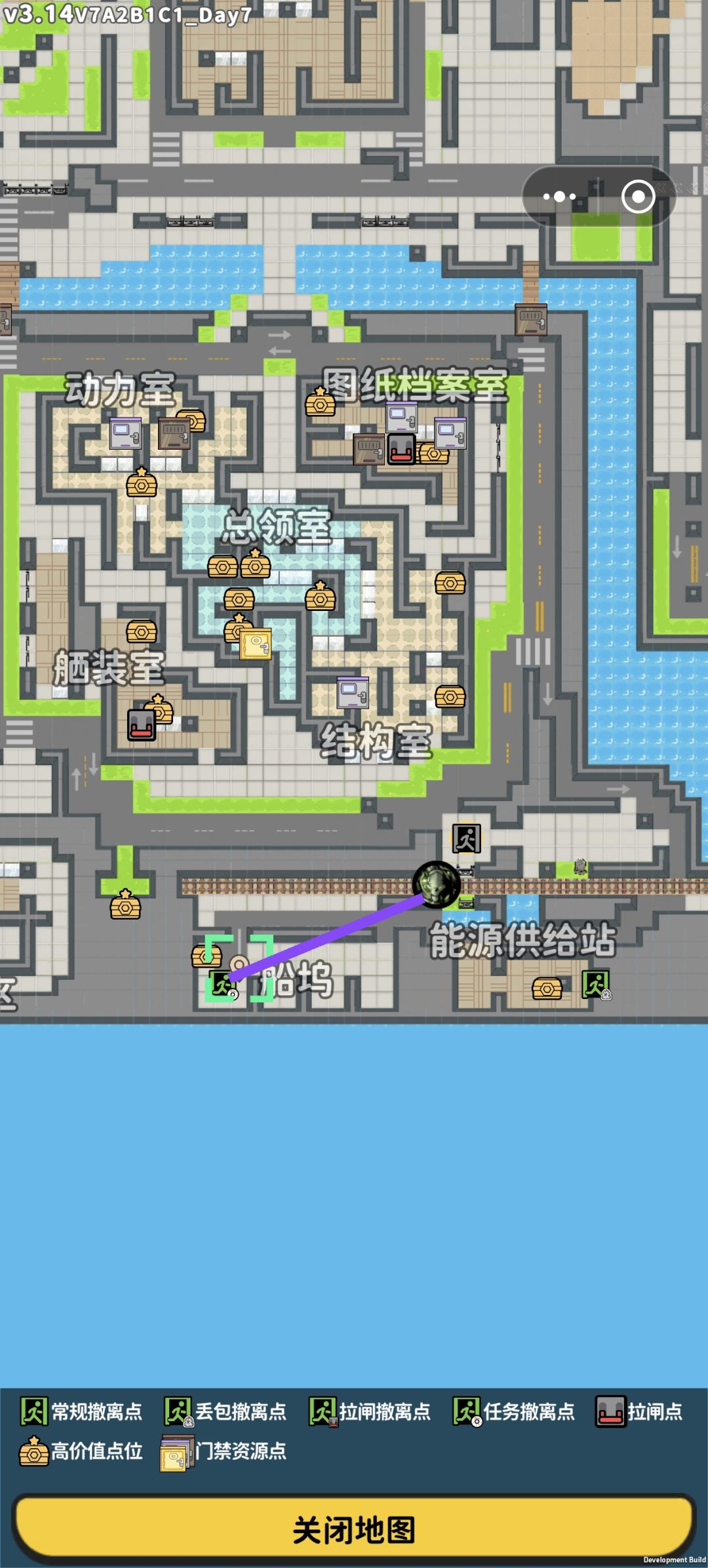Select the lever switch marker in 图纸档案室
The height and width of the screenshot is (1568, 708).
pyautogui.click(x=401, y=450)
